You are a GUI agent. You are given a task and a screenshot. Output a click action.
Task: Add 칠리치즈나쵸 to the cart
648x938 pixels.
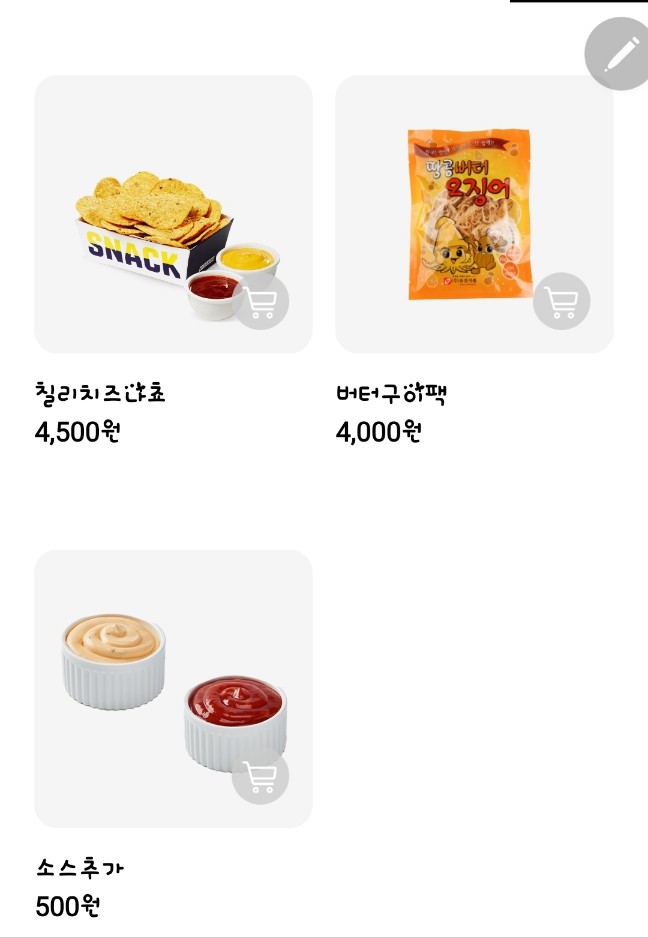[260, 301]
